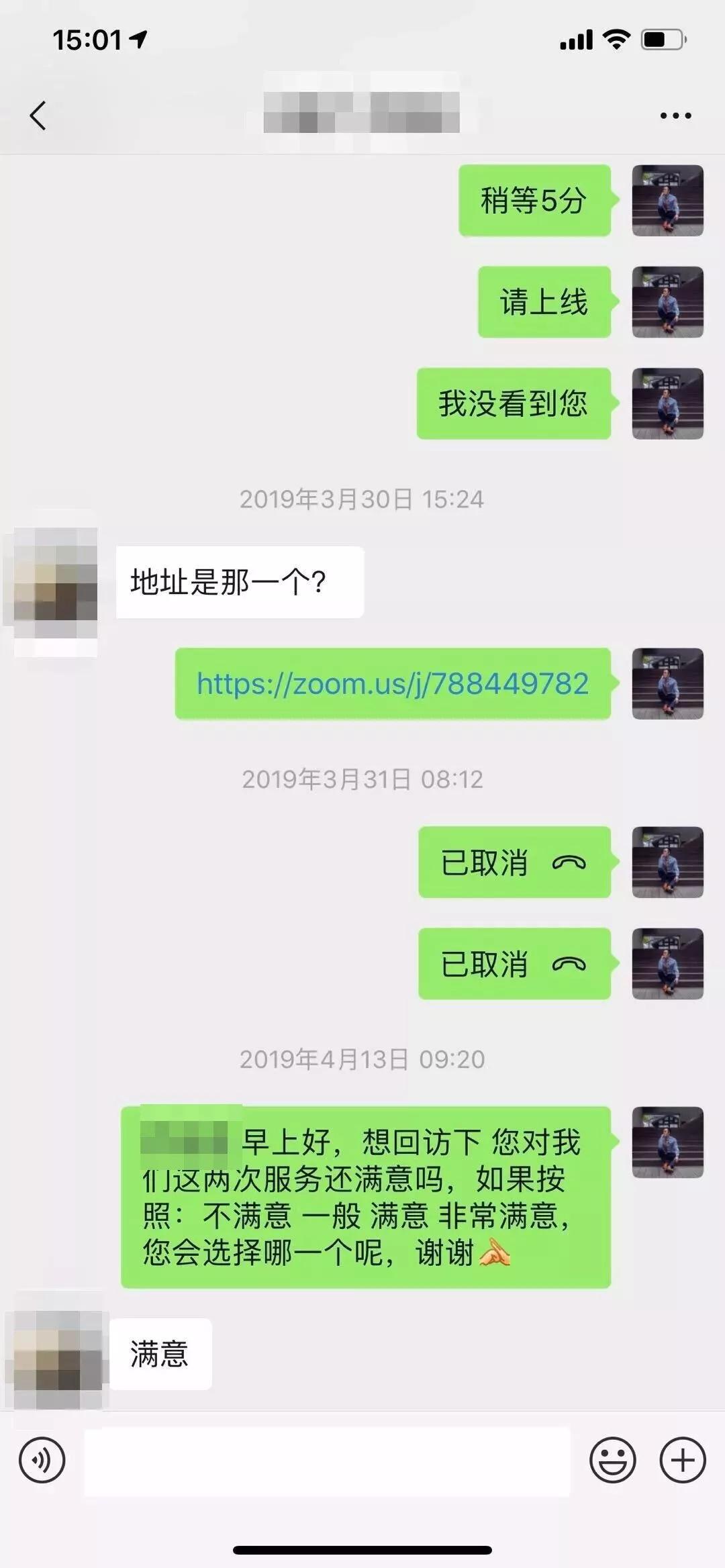Open contact avatar beside 地址是那一个?

[x=56, y=583]
